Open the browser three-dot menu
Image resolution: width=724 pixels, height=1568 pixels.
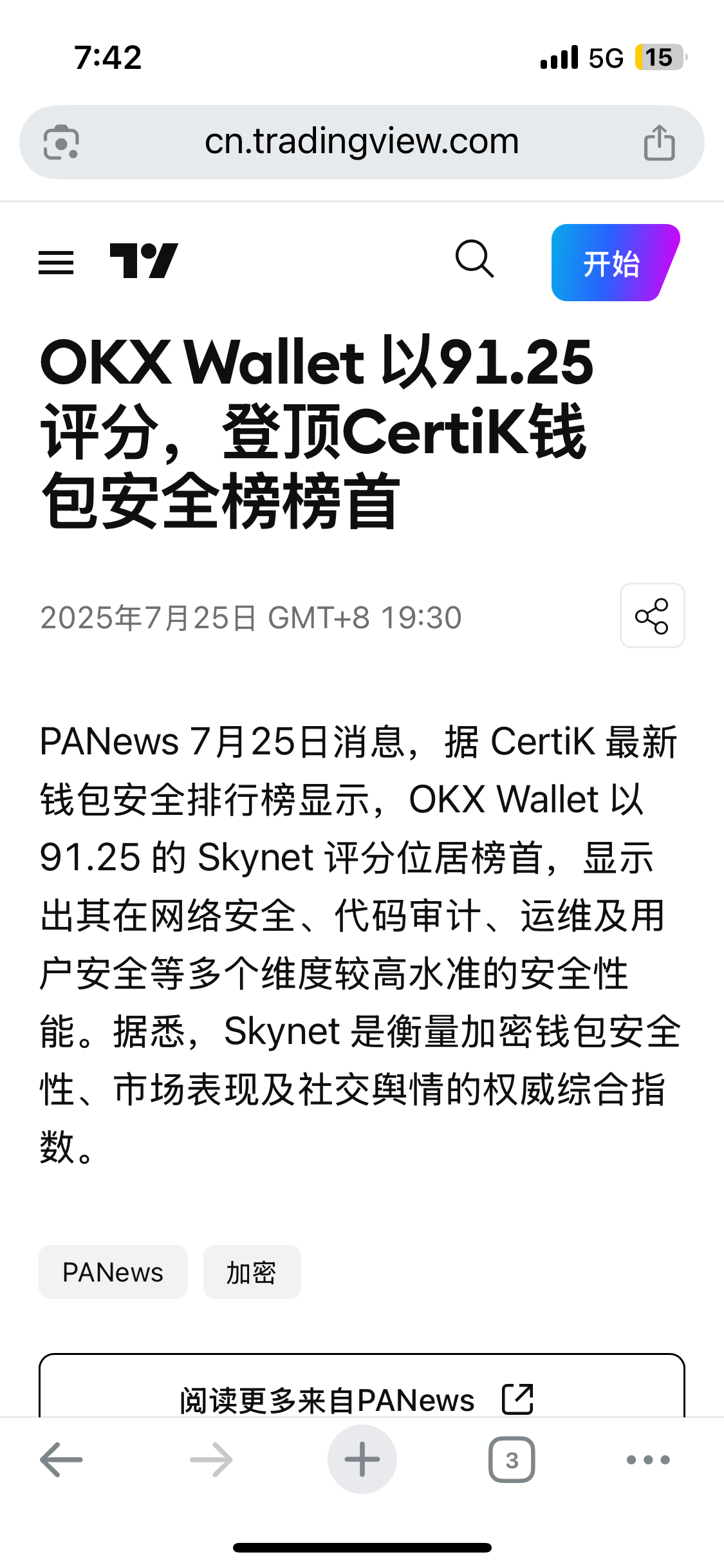(x=648, y=1459)
